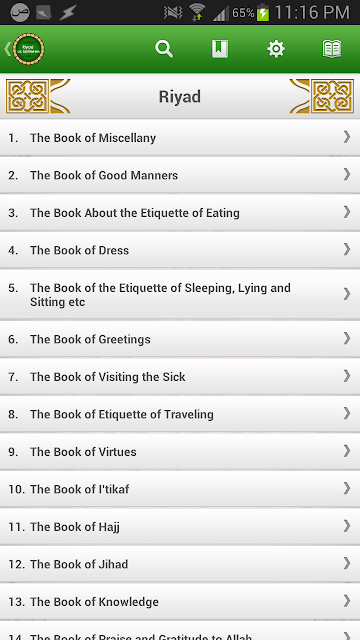Select The Book of Greetings
The image size is (360, 640).
pyautogui.click(x=180, y=339)
